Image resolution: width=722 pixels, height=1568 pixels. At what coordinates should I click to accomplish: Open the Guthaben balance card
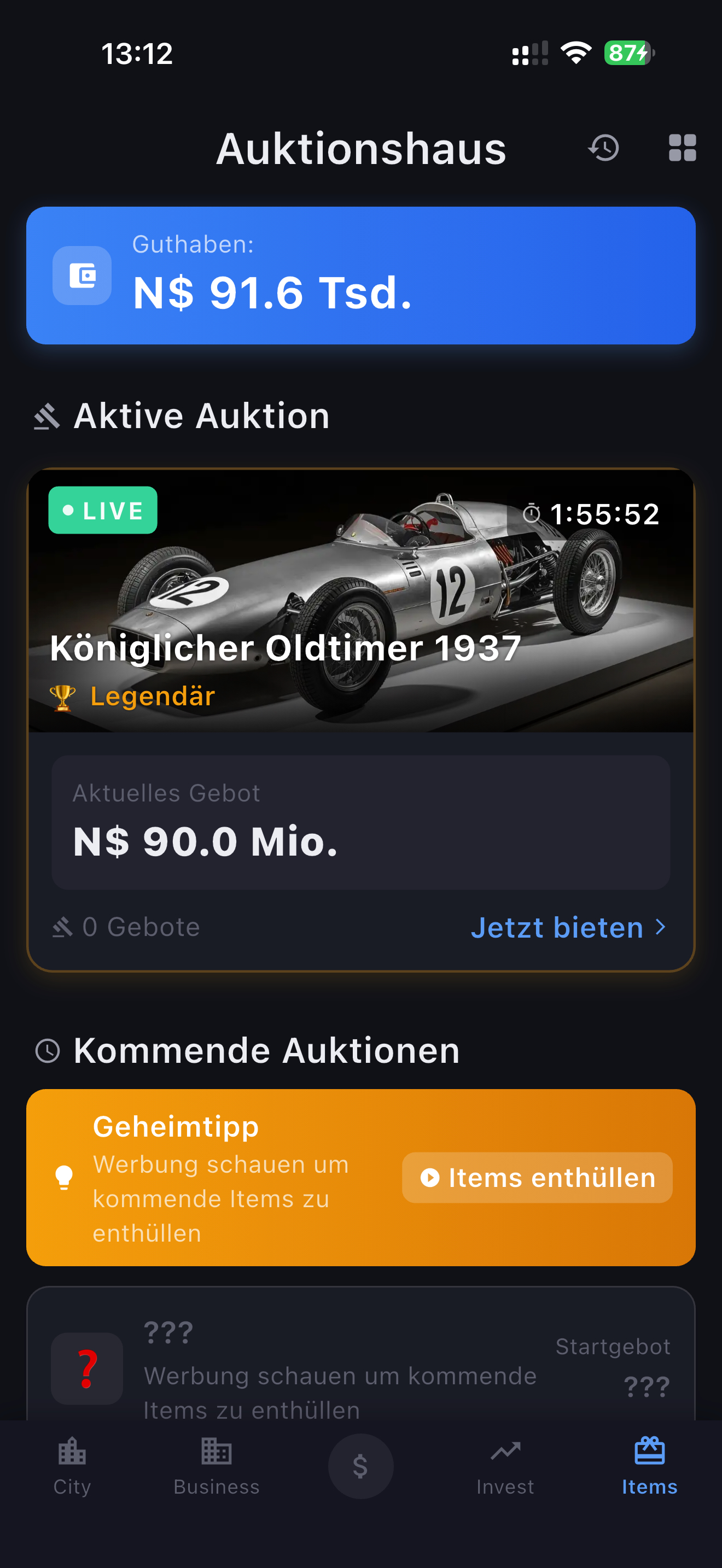pos(360,275)
